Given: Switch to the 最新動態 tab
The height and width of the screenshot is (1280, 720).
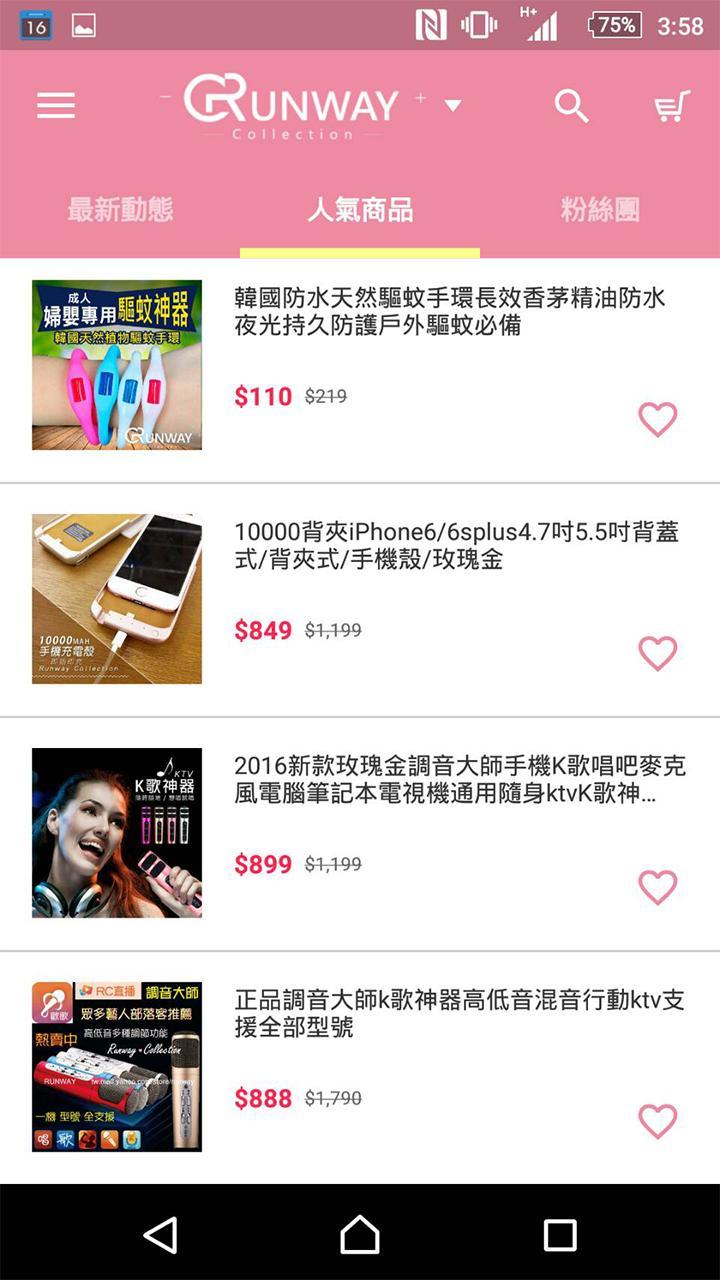Looking at the screenshot, I should click(120, 211).
